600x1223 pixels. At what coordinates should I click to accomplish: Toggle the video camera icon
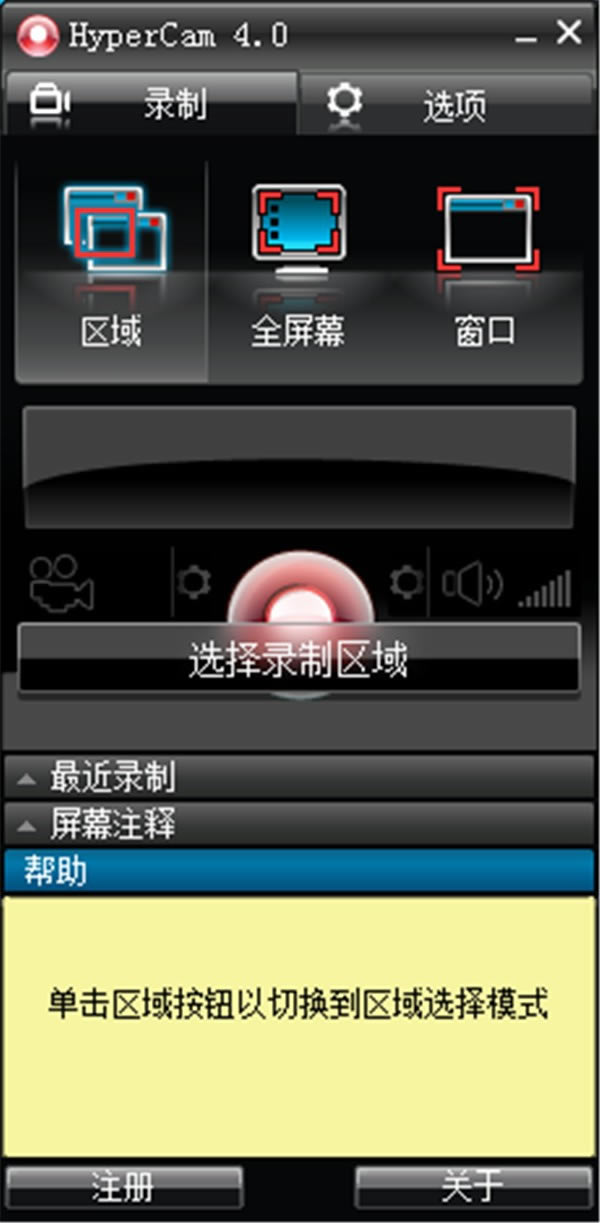click(x=61, y=582)
